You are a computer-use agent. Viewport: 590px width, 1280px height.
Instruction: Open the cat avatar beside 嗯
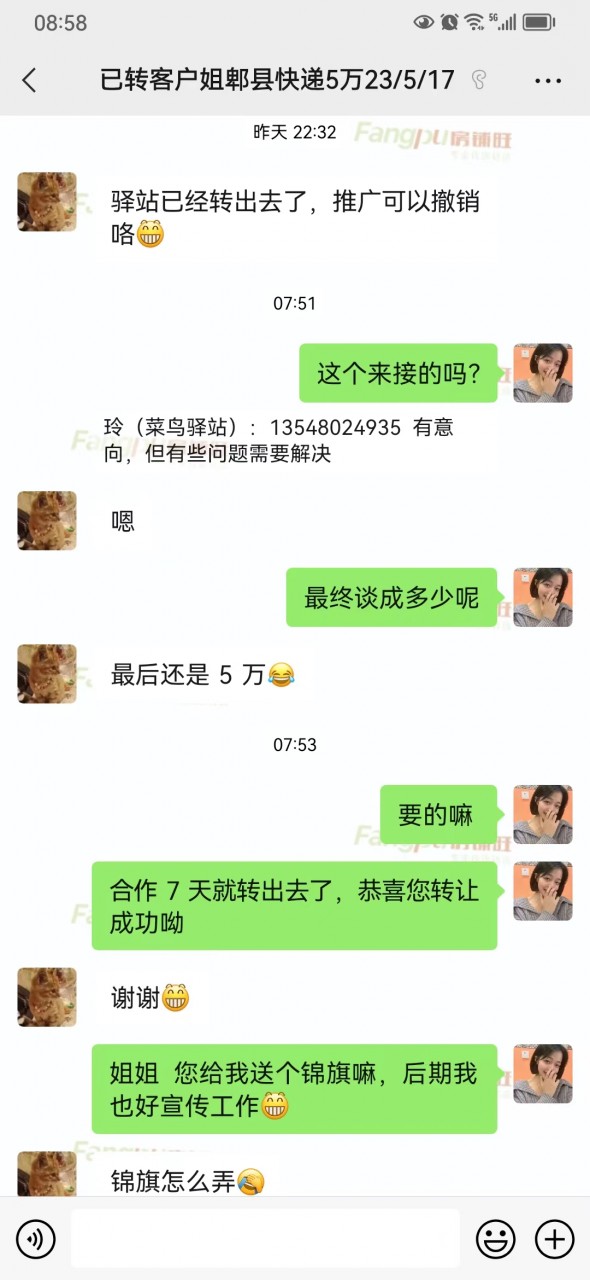click(47, 520)
